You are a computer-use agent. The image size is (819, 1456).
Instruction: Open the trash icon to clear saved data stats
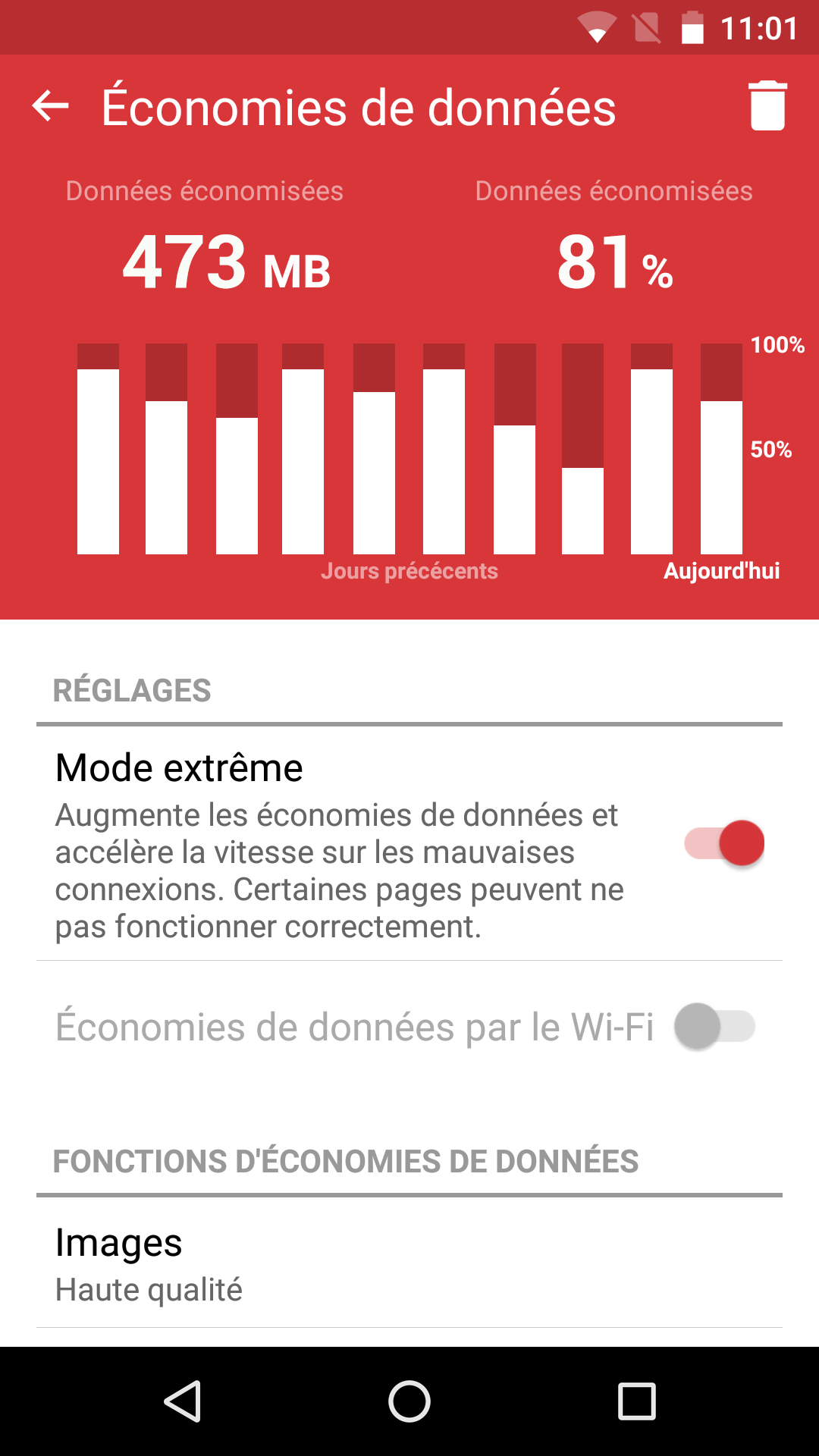tap(767, 106)
